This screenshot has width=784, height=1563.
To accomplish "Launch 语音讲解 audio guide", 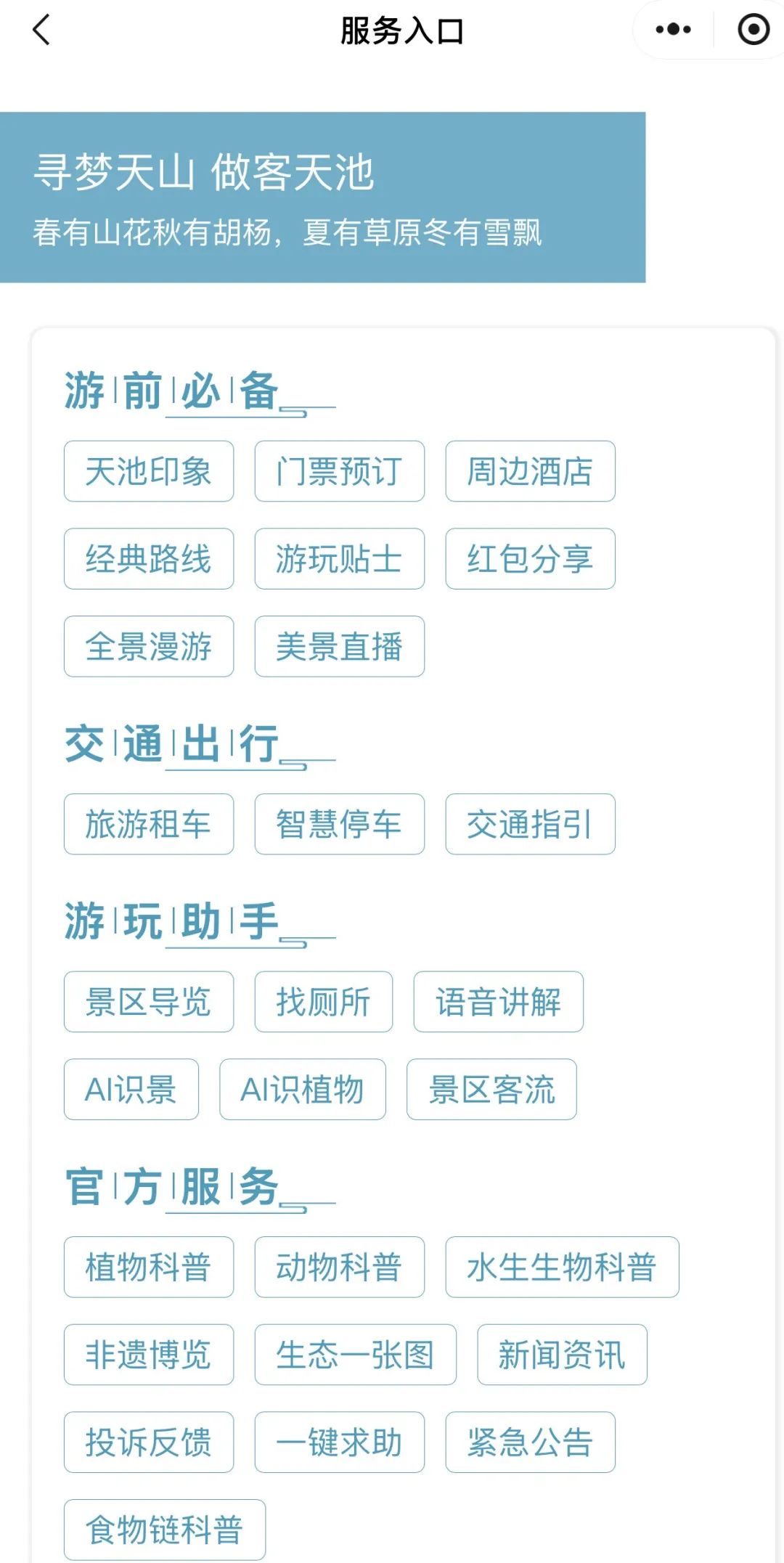I will point(498,1002).
